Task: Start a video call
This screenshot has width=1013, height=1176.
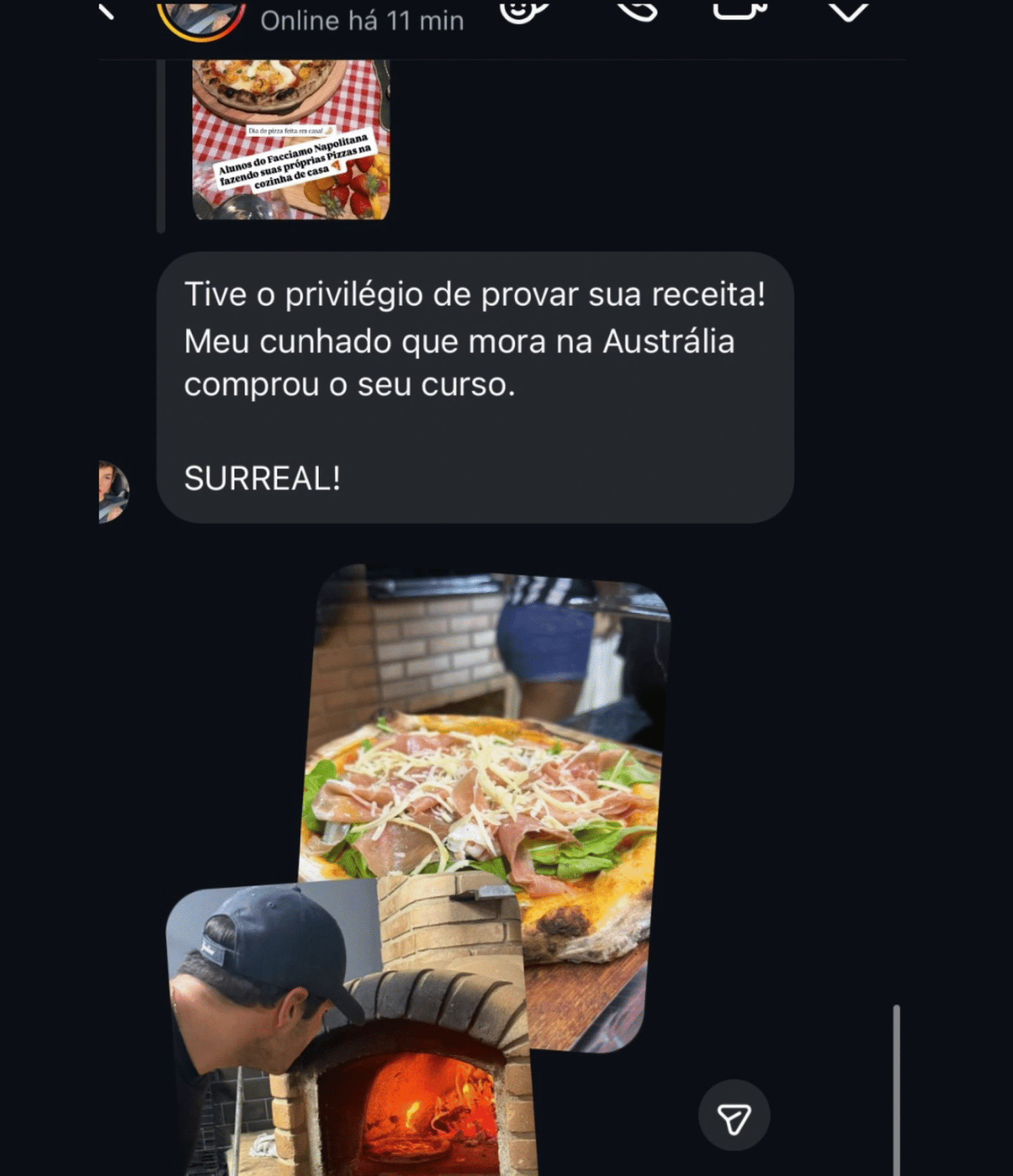Action: [x=739, y=11]
